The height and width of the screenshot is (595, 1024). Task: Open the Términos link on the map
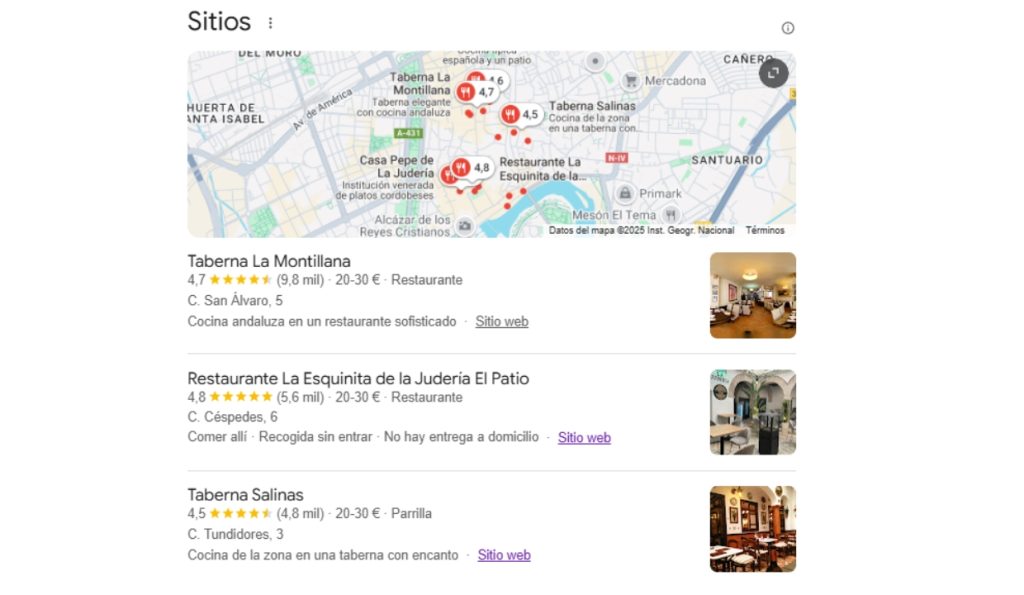tap(765, 230)
